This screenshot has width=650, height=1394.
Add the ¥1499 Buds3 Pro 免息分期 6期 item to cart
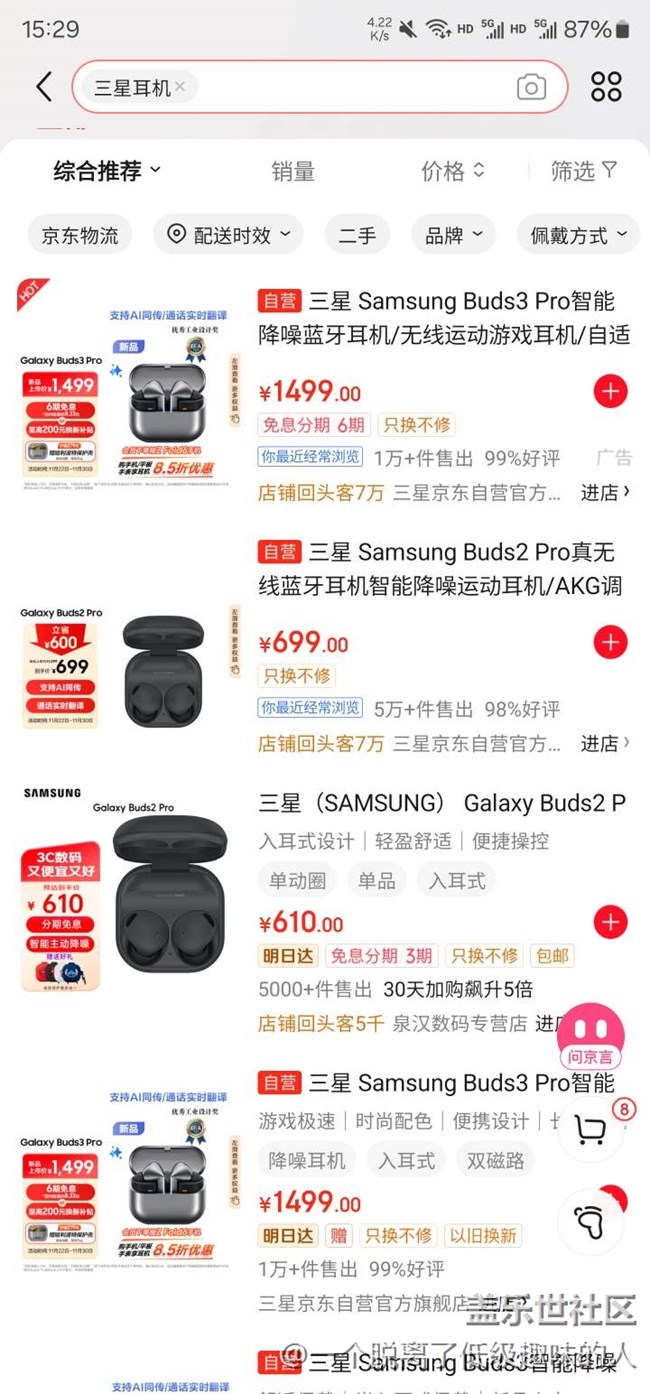click(x=610, y=391)
